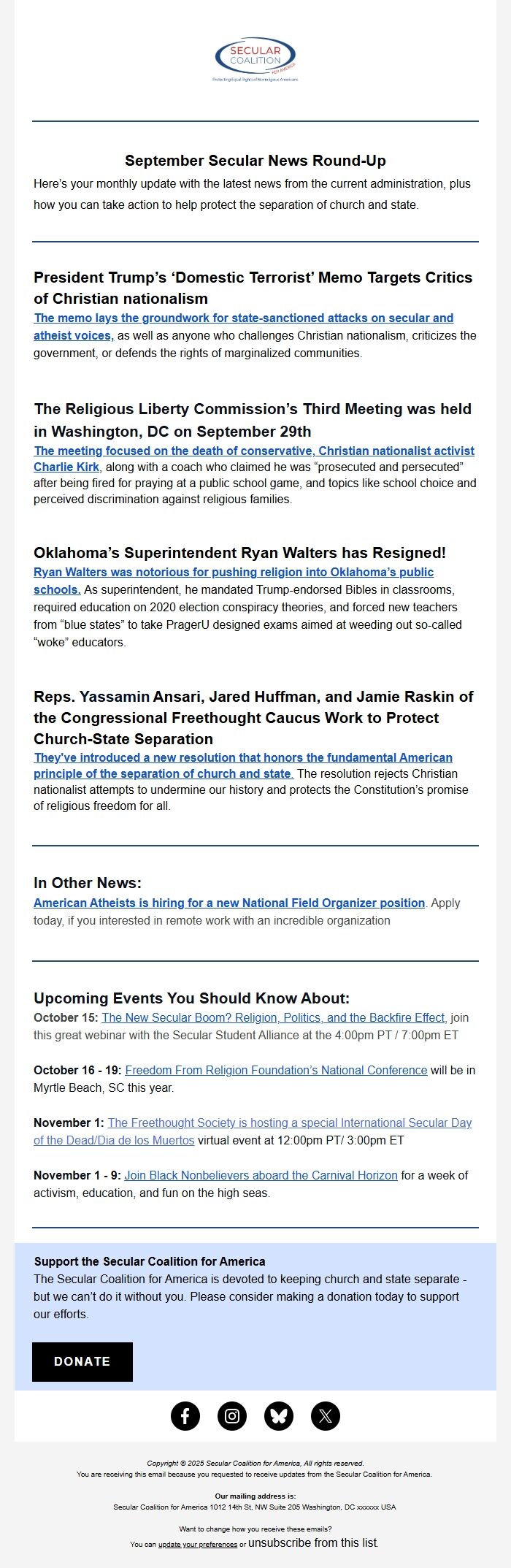Visit Freedom From Religion Foundation's National Conference link
Screen dimensions: 511x1568
click(x=276, y=1071)
